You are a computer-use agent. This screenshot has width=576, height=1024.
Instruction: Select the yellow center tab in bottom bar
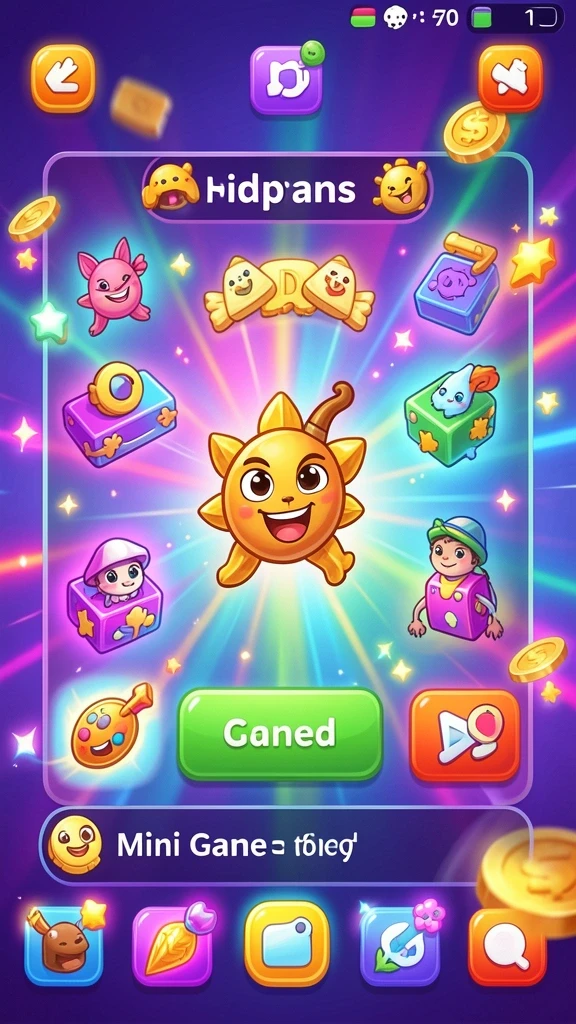[x=287, y=944]
